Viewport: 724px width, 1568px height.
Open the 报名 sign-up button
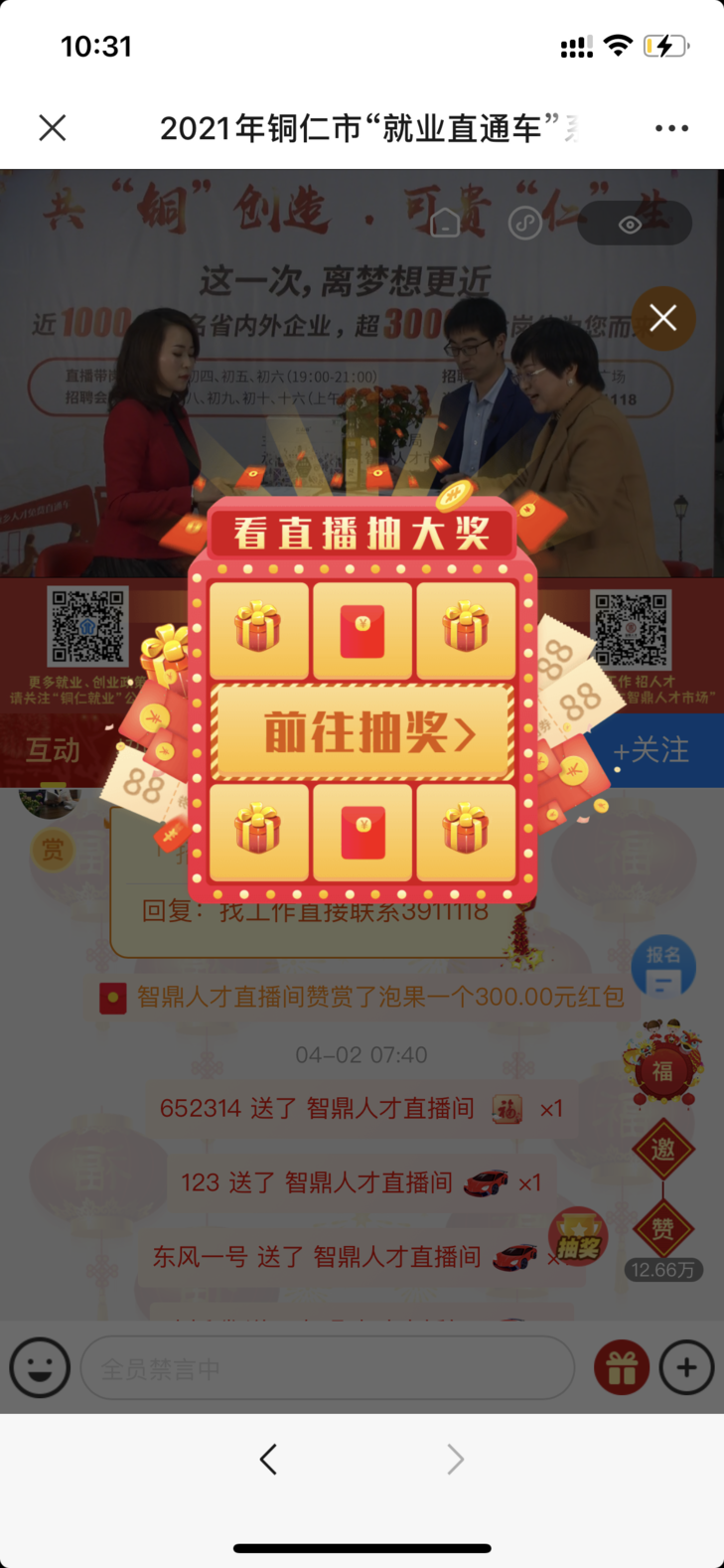pos(662,968)
